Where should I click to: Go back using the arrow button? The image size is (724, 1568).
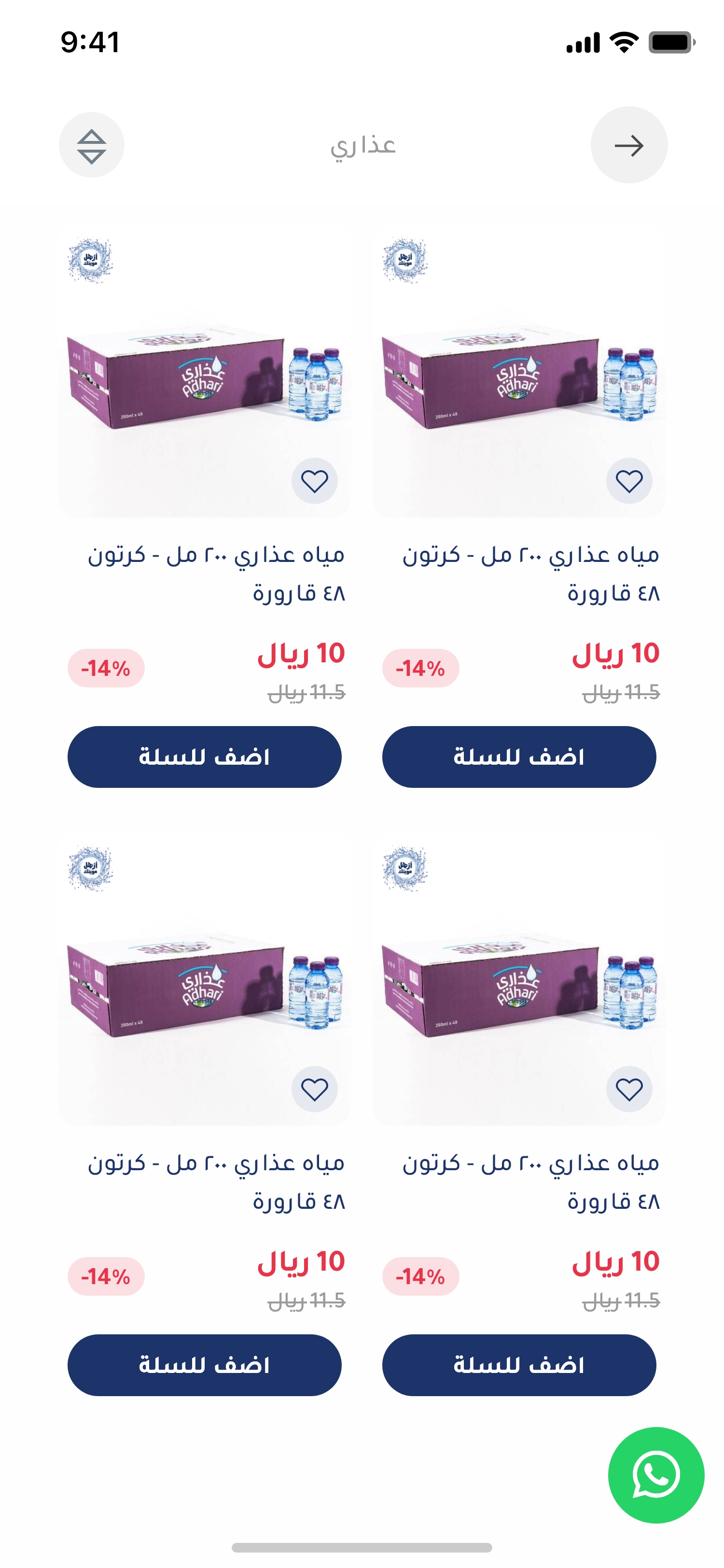click(x=628, y=145)
